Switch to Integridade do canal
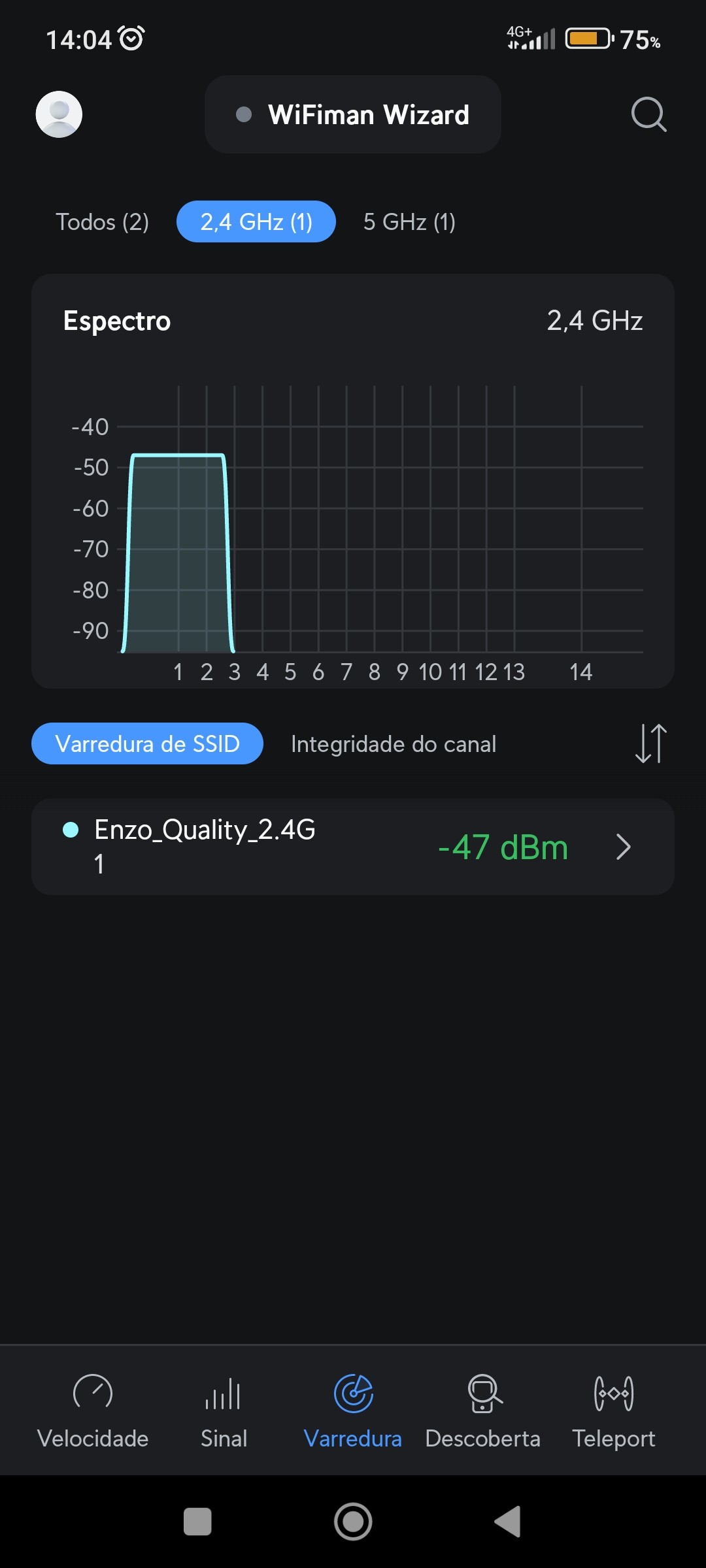 [394, 743]
